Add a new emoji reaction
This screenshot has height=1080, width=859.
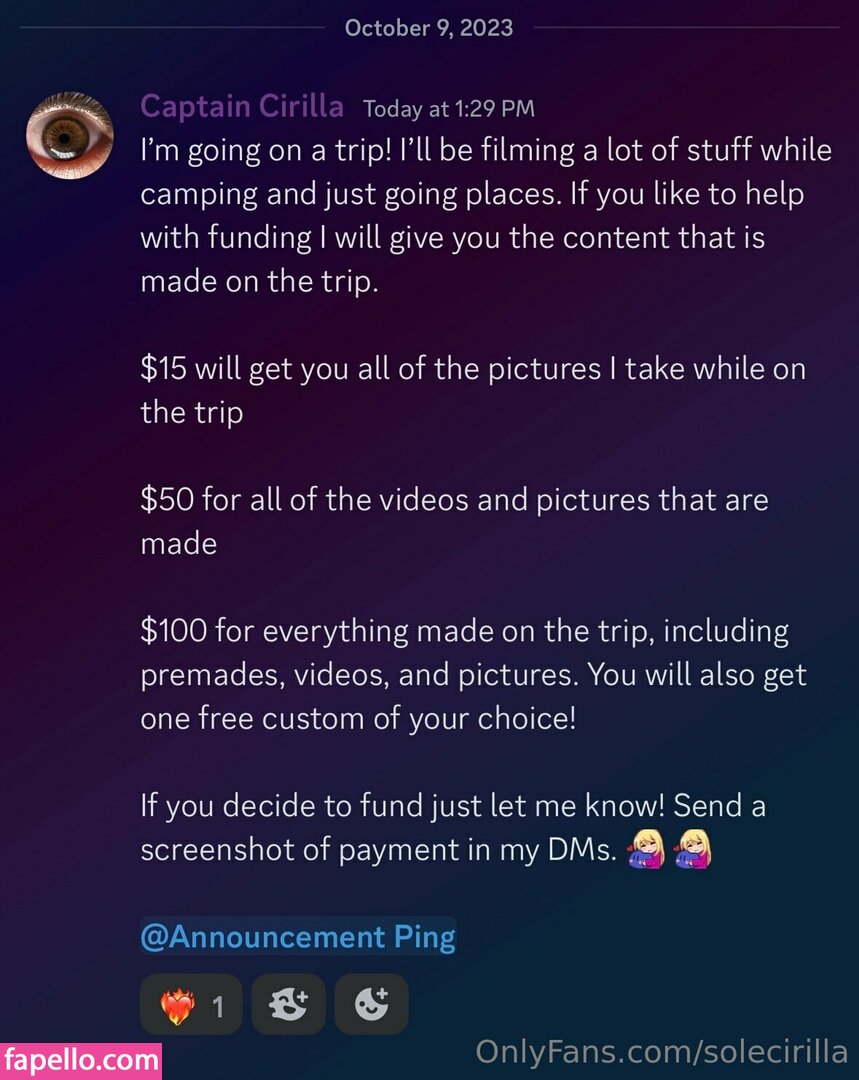tap(371, 1004)
